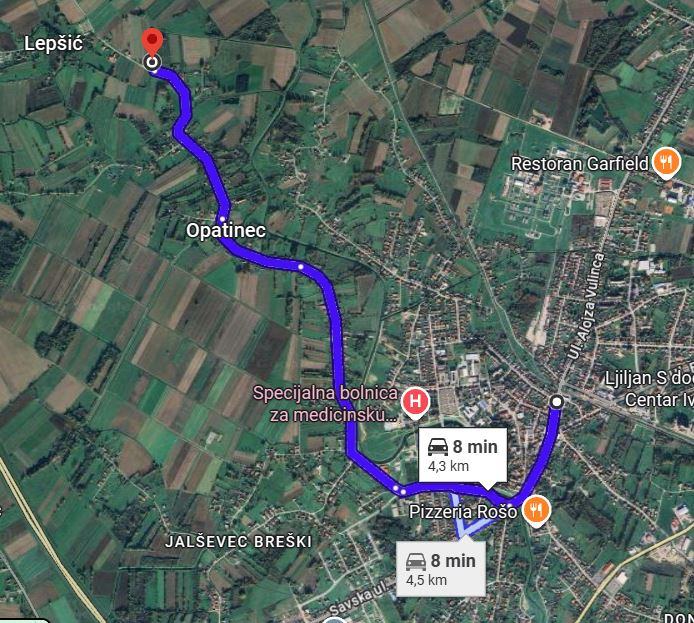
Task: Tap the red destination pin near Lepšić
Action: [x=152, y=42]
